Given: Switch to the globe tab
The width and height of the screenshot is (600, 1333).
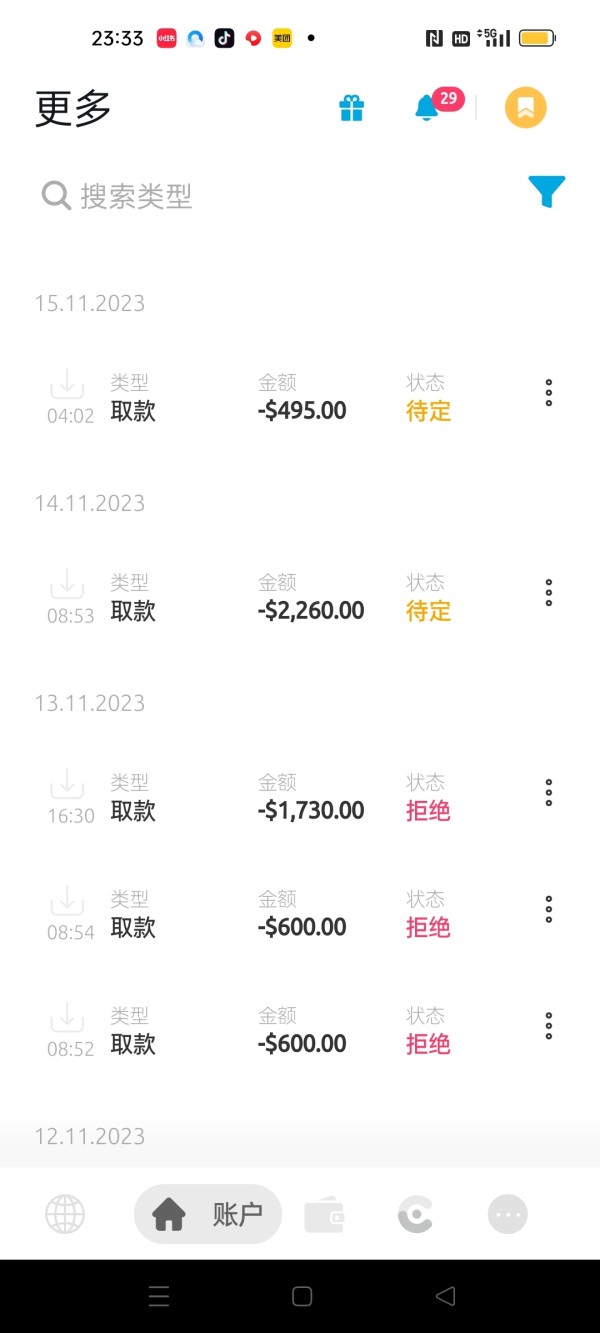Looking at the screenshot, I should pos(65,1215).
